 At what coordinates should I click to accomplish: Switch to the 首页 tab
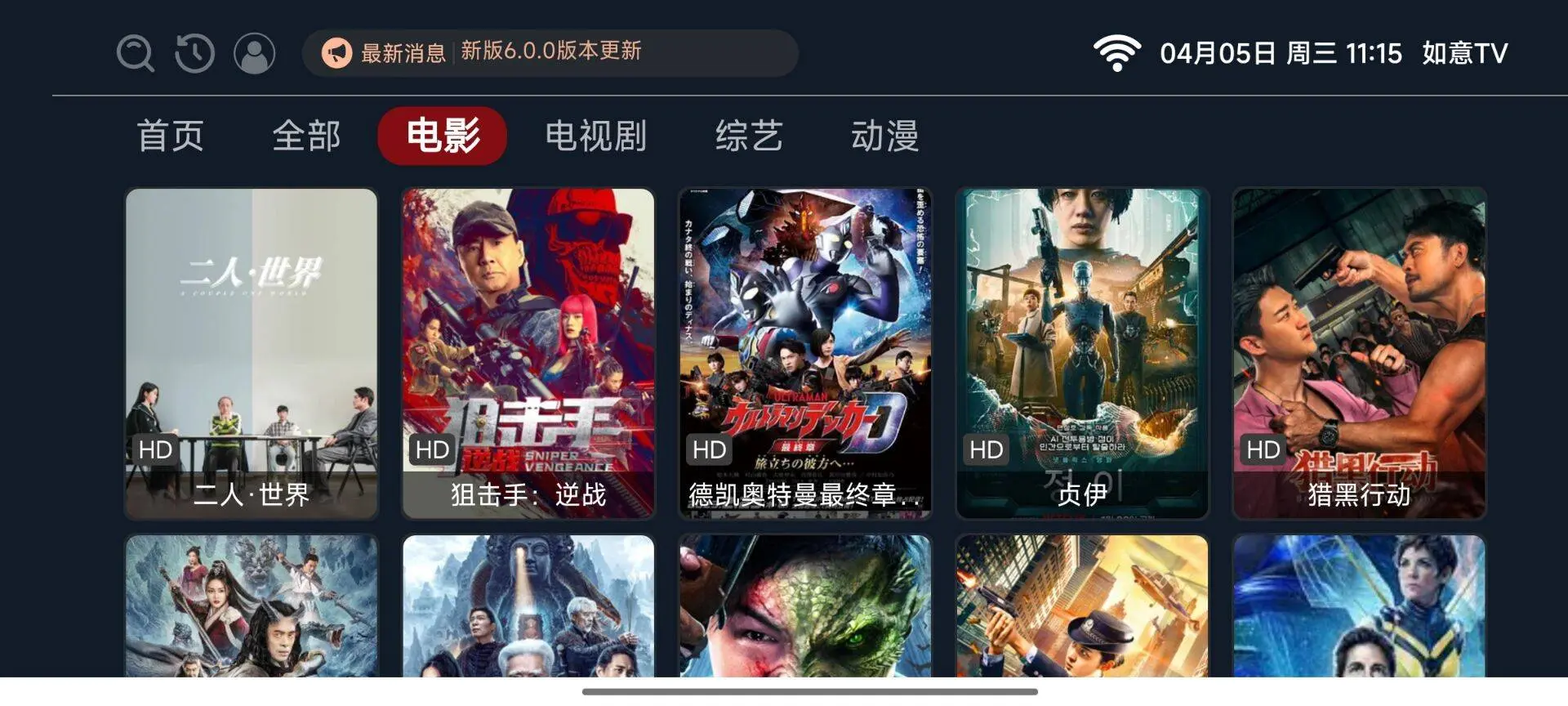pos(171,136)
